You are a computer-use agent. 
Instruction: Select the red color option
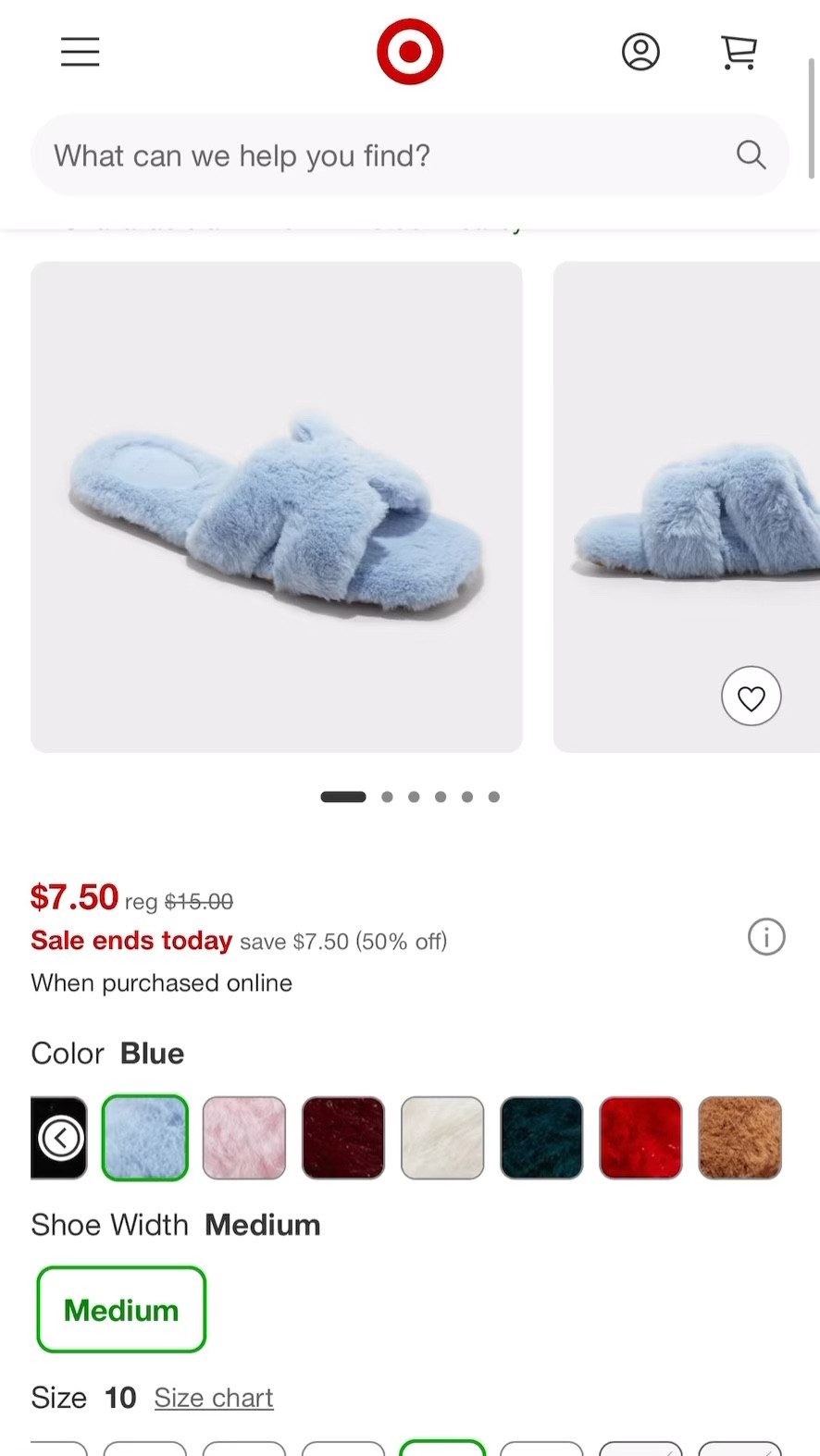coord(640,1138)
